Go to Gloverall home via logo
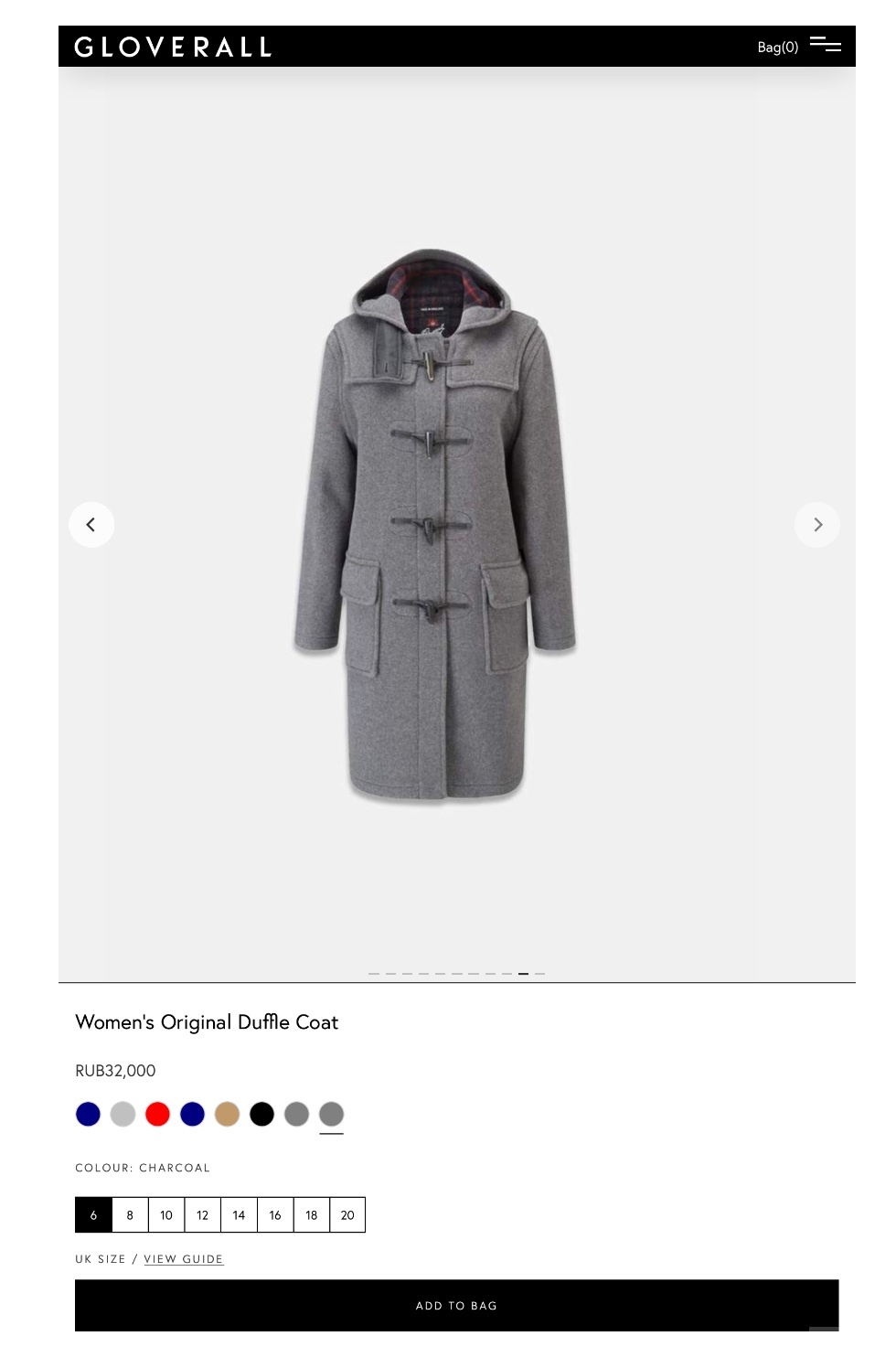896x1368 pixels. 173,47
